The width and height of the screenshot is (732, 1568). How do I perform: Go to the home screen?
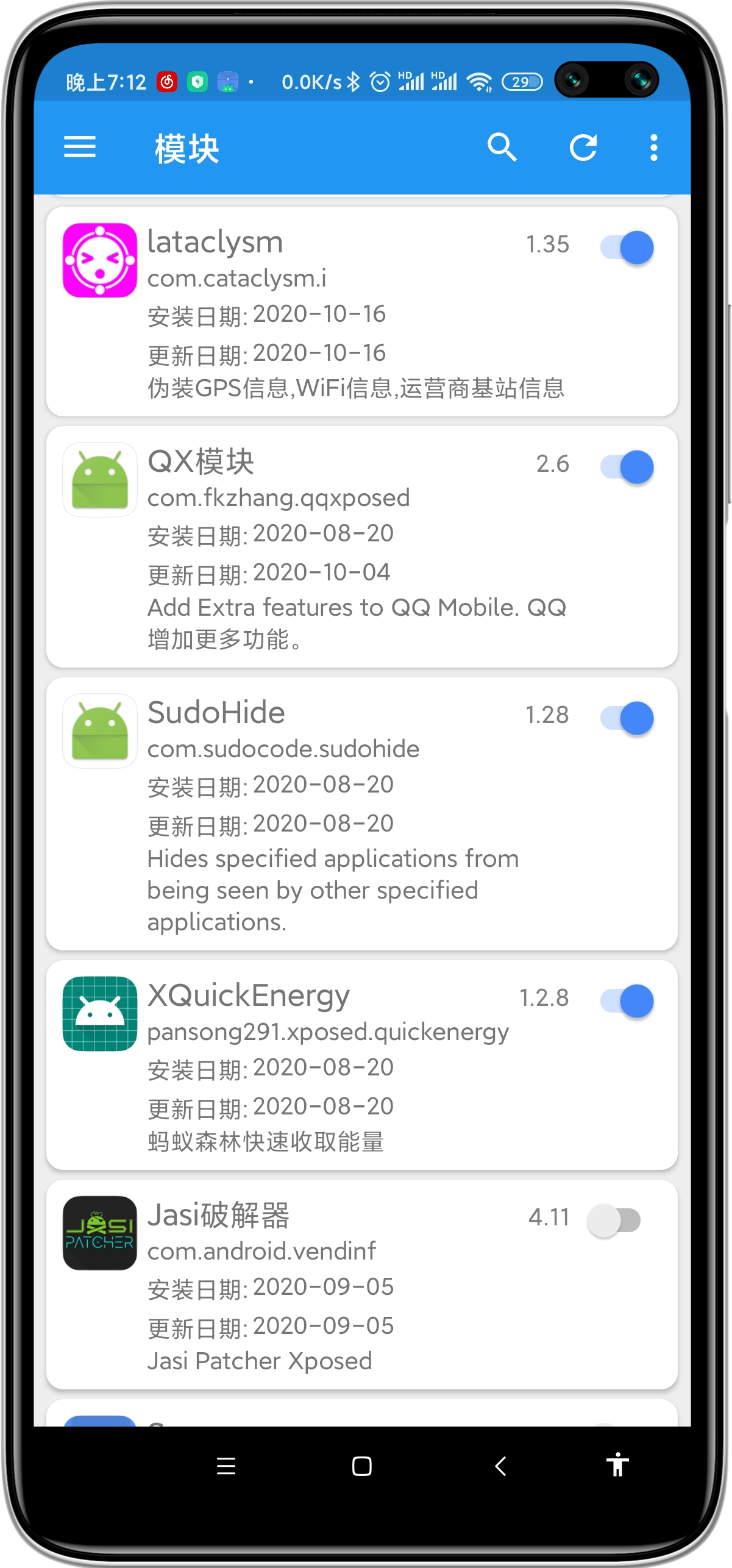pos(362,1466)
